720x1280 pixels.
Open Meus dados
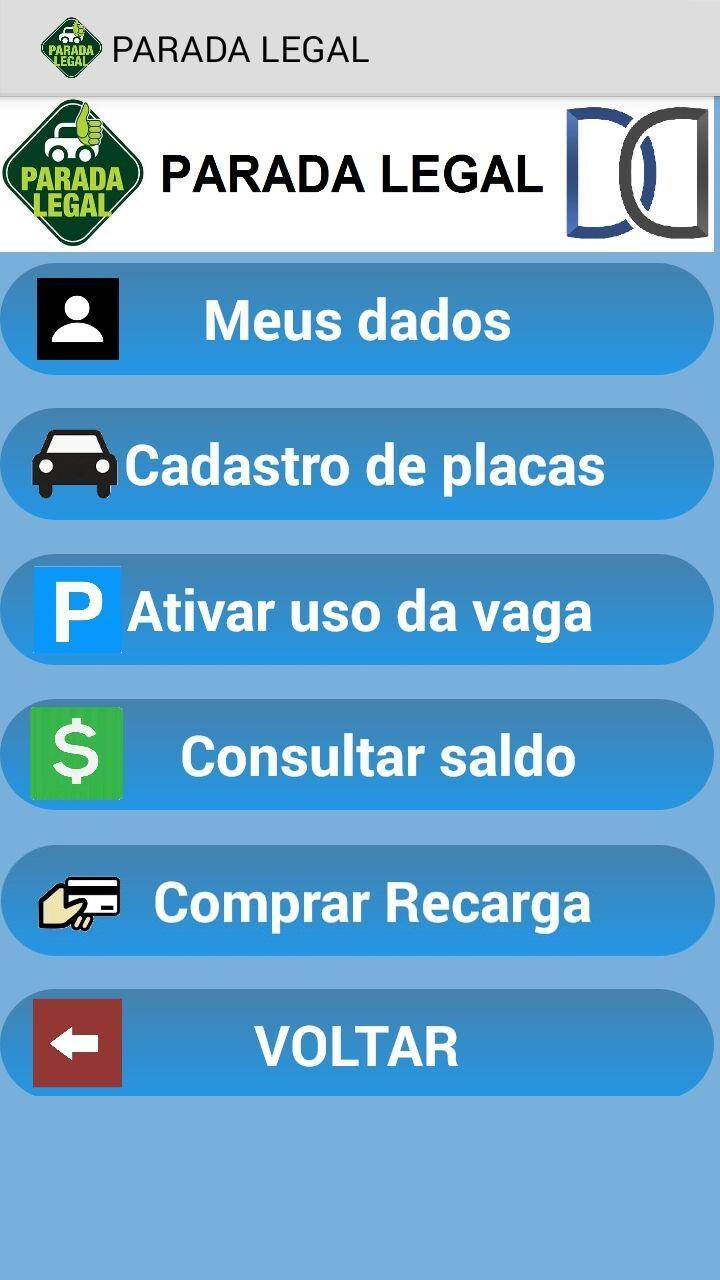pyautogui.click(x=356, y=318)
